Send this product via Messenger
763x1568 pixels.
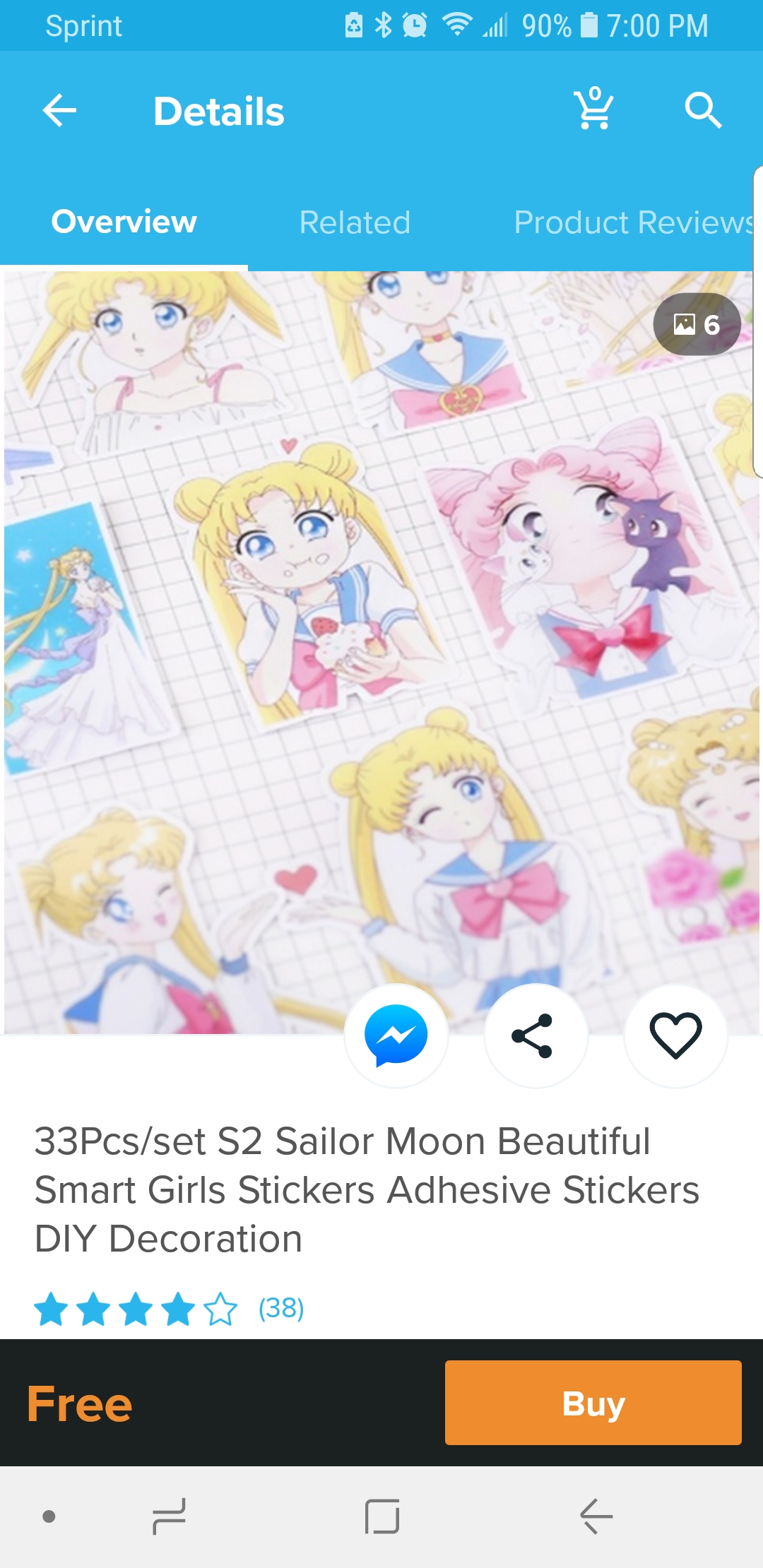[396, 1035]
